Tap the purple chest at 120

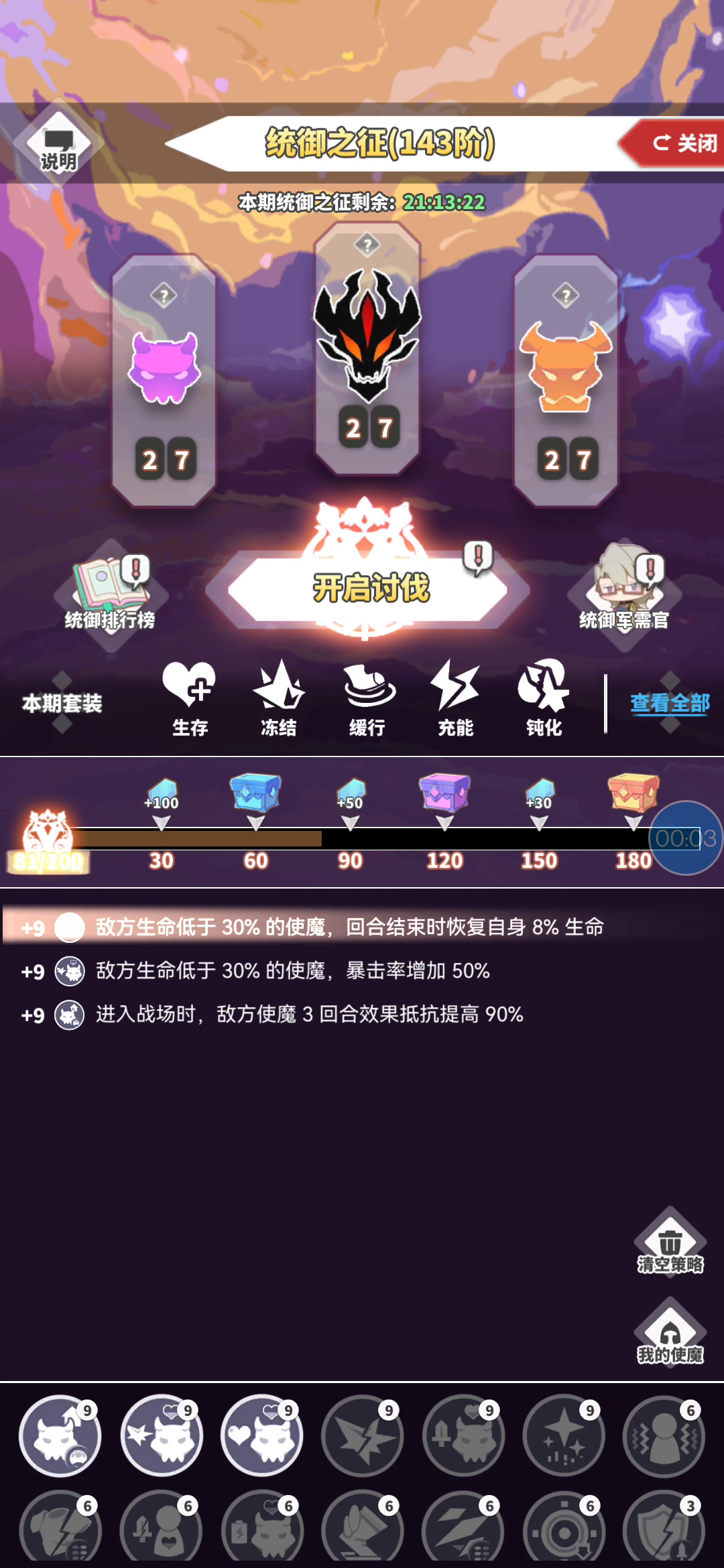click(444, 792)
